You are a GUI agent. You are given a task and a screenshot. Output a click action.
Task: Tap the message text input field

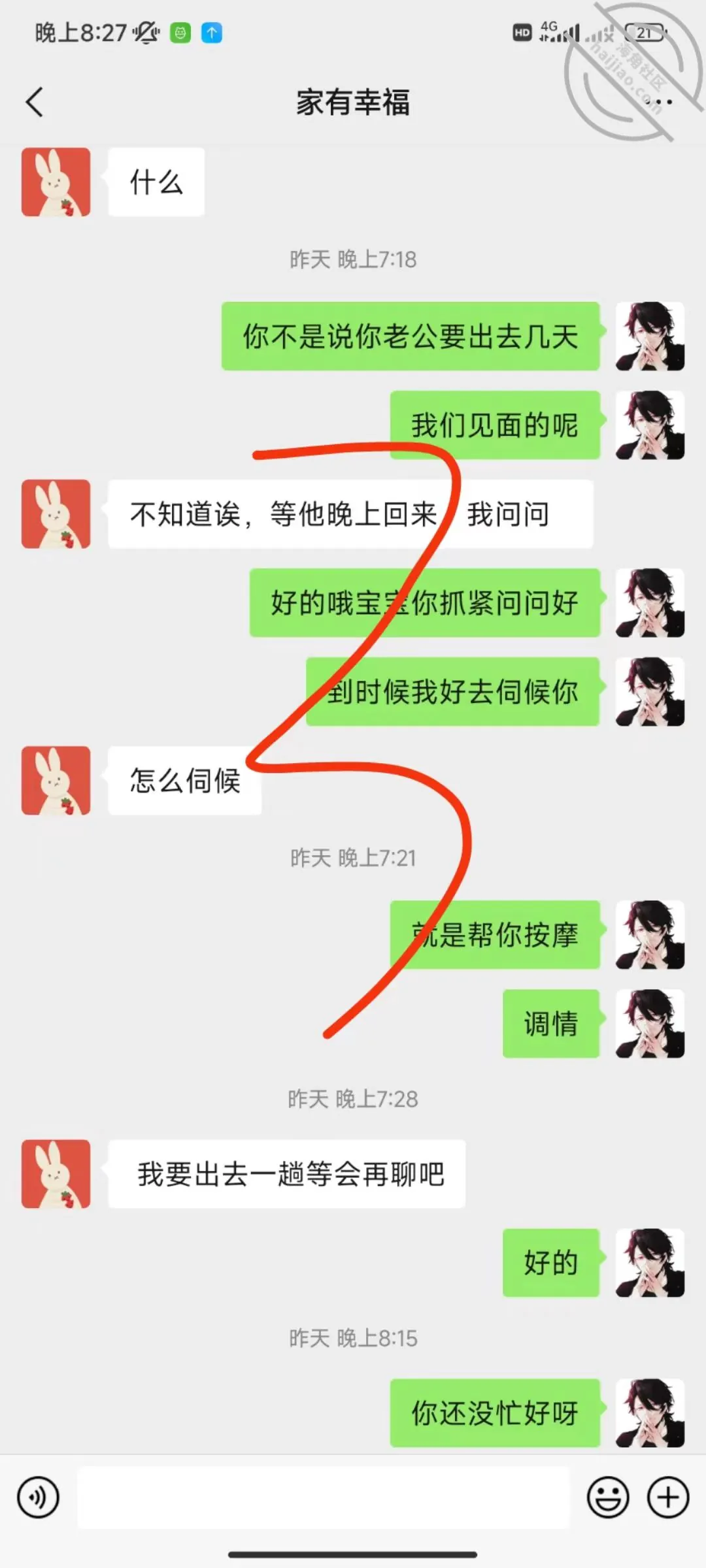[x=324, y=1497]
